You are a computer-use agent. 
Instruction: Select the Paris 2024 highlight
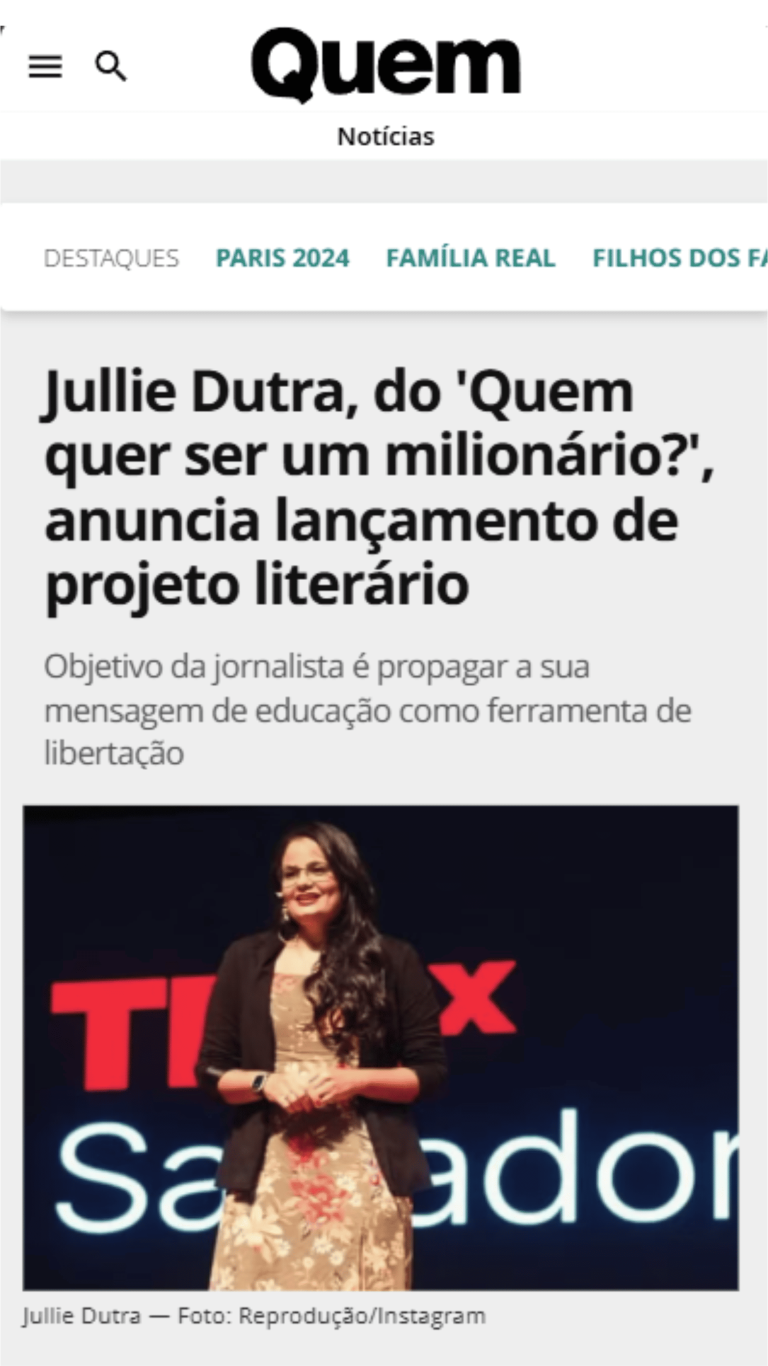point(283,258)
